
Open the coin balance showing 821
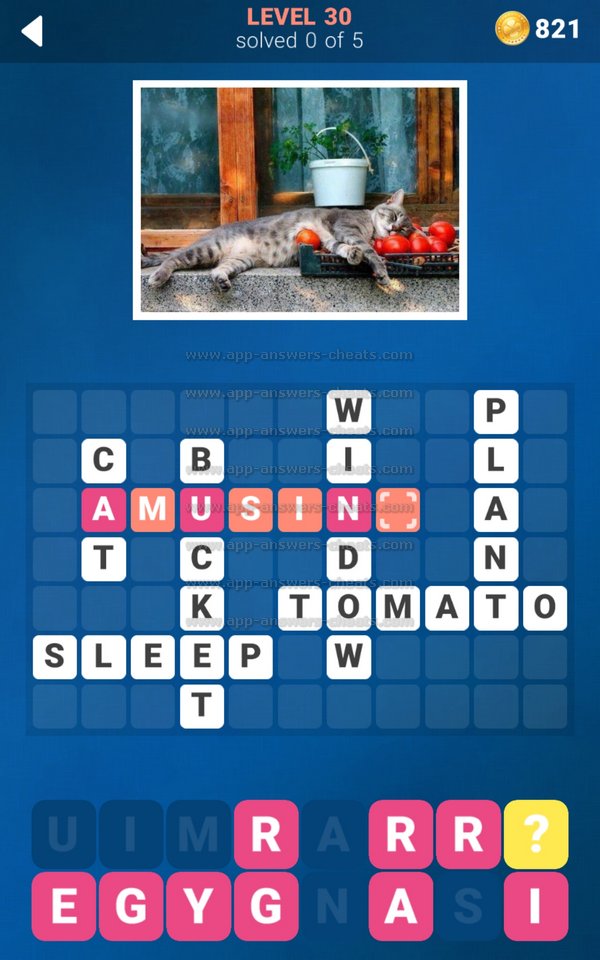[538, 29]
